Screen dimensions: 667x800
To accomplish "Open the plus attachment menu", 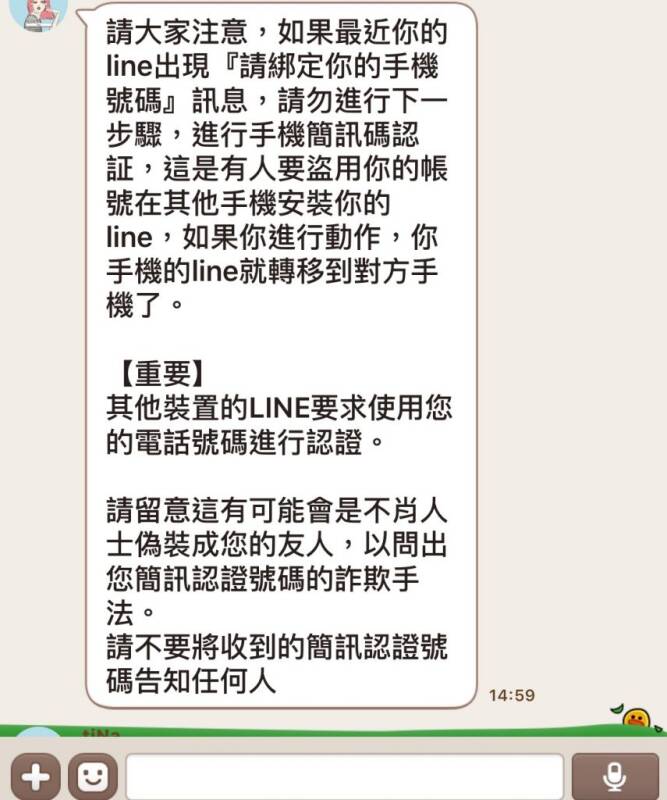I will coord(35,776).
